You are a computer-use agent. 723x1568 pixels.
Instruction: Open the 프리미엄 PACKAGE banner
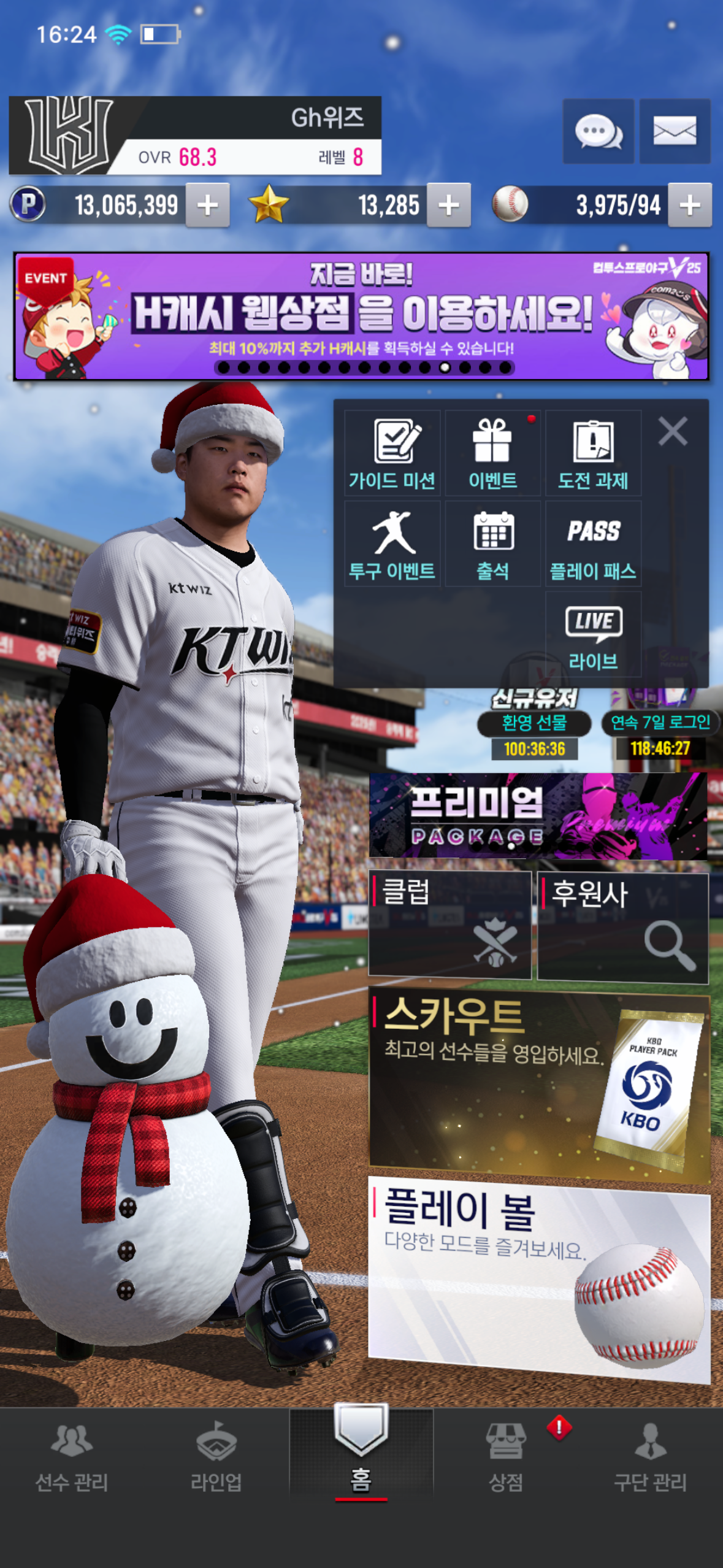(537, 816)
